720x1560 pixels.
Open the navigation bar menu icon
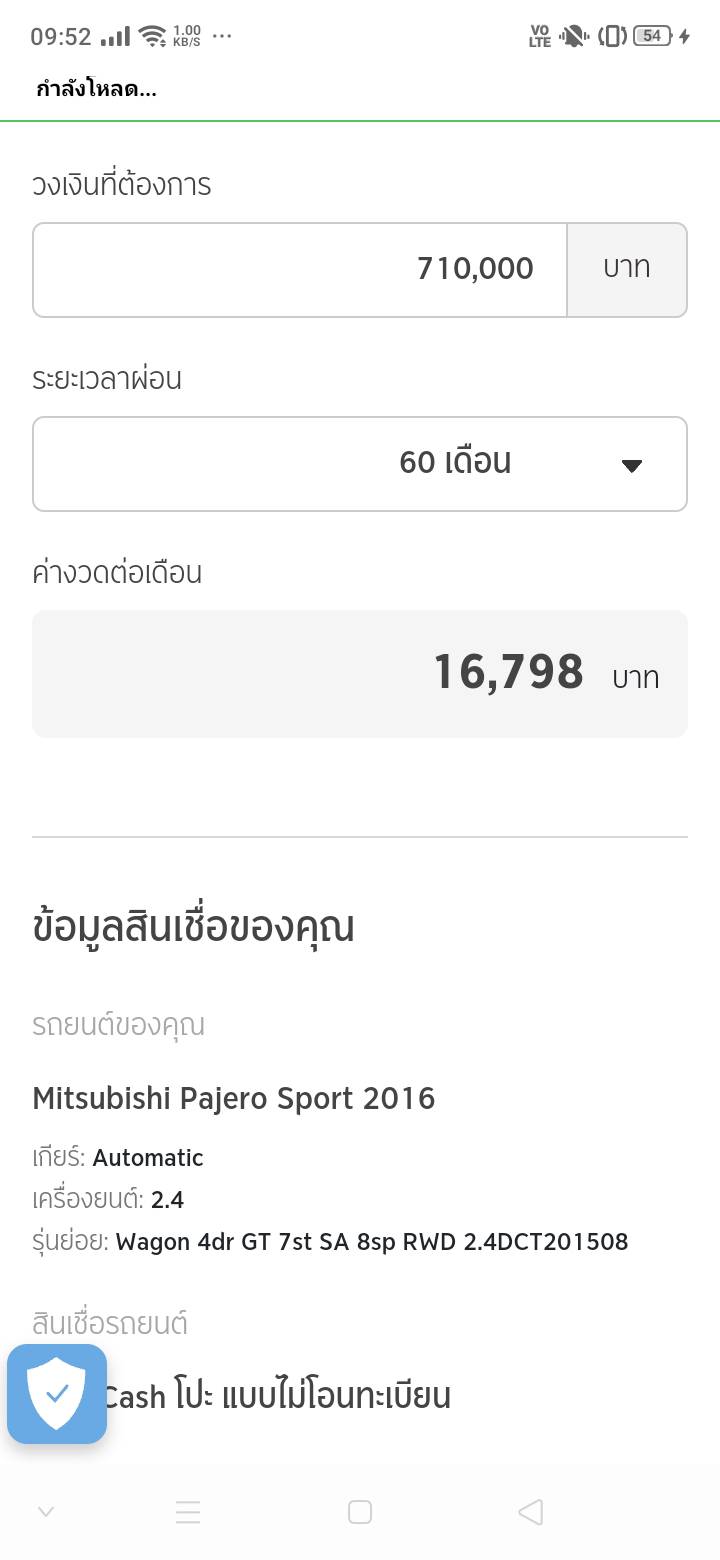point(188,1512)
